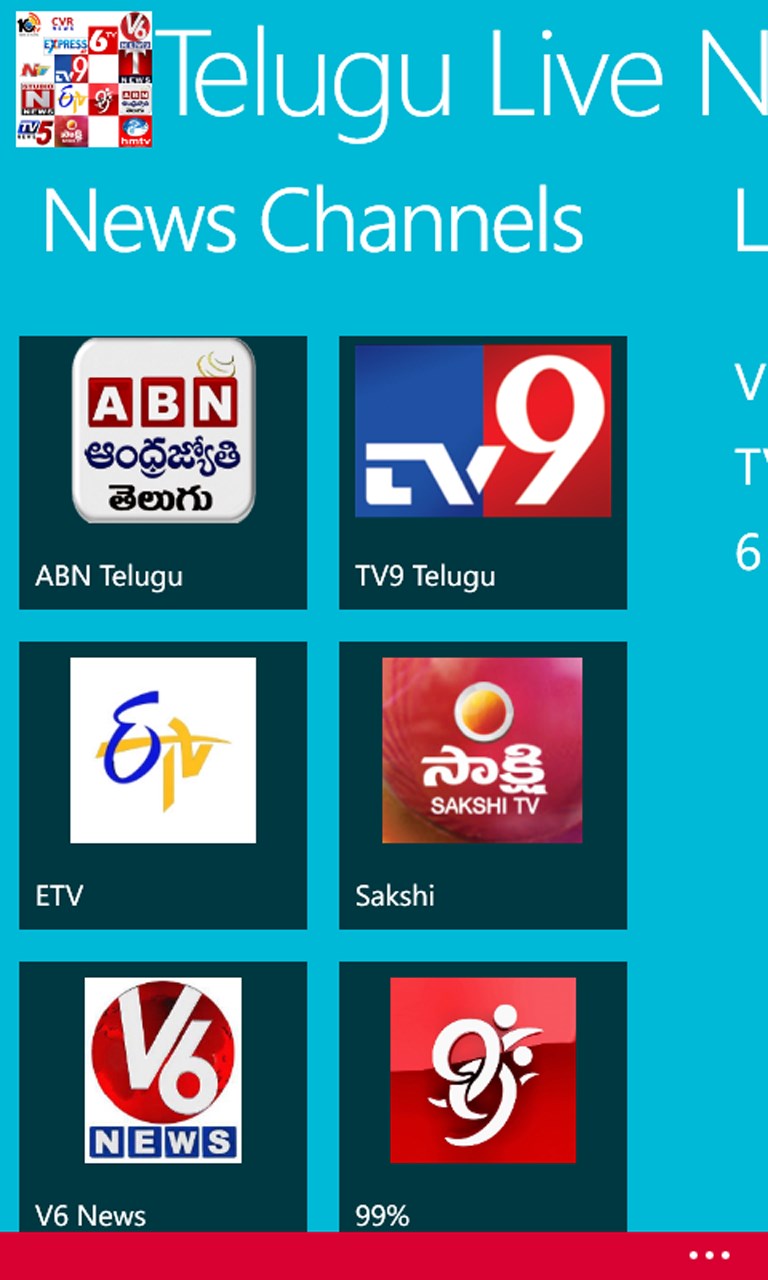Open the 99% channel tile

(483, 1095)
